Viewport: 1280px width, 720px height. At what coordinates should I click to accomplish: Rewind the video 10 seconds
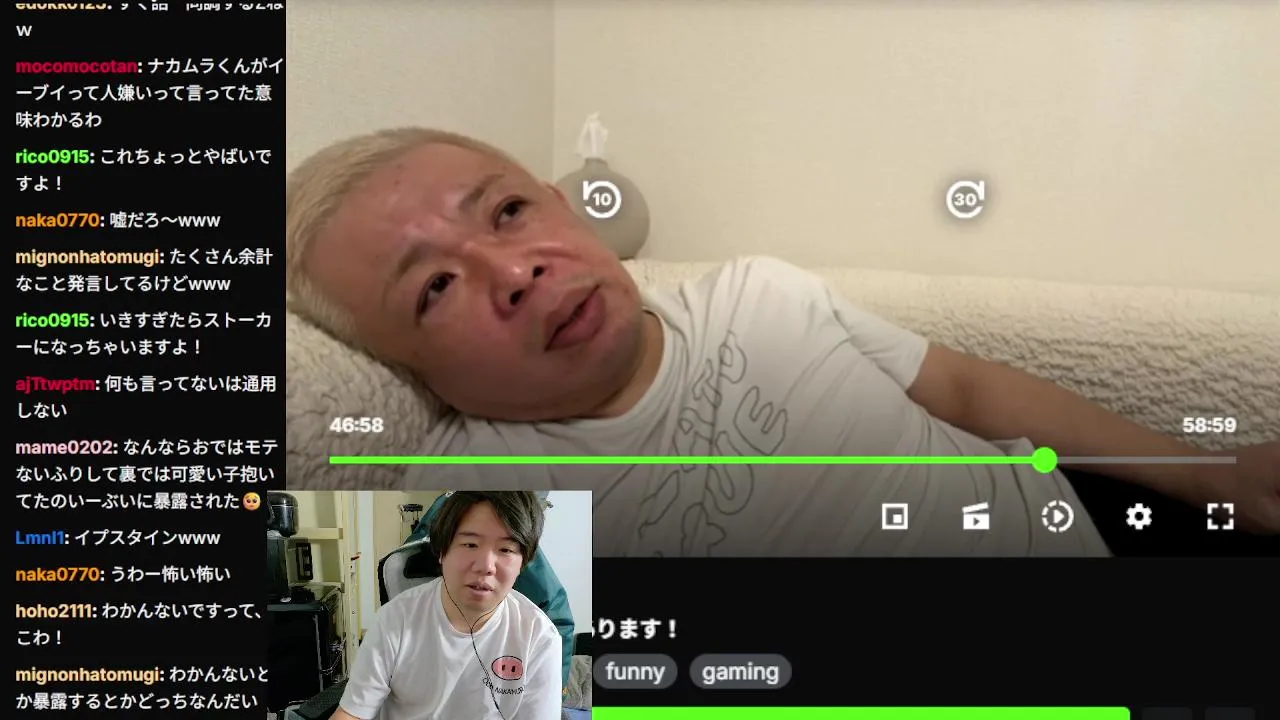click(602, 199)
